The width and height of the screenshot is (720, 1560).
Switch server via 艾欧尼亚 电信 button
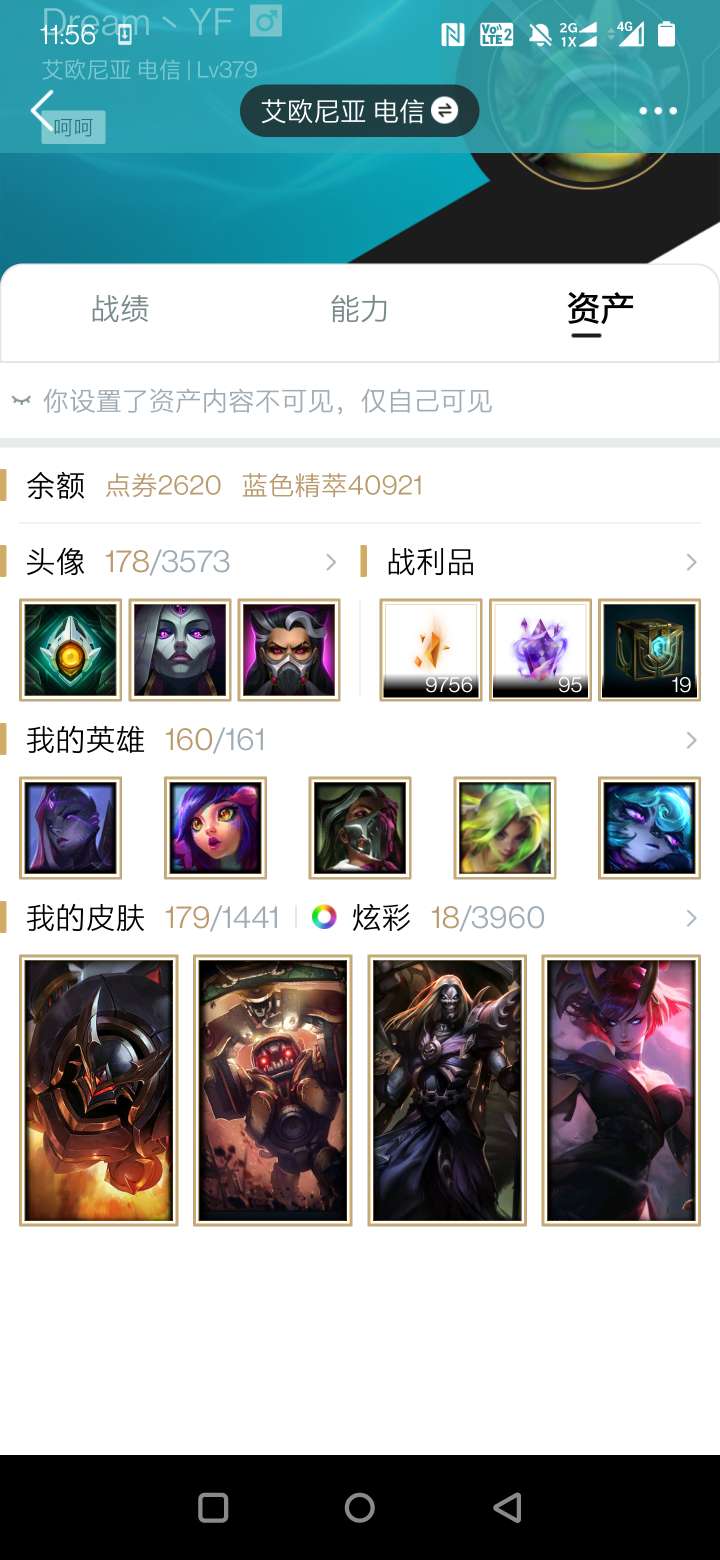pyautogui.click(x=359, y=111)
